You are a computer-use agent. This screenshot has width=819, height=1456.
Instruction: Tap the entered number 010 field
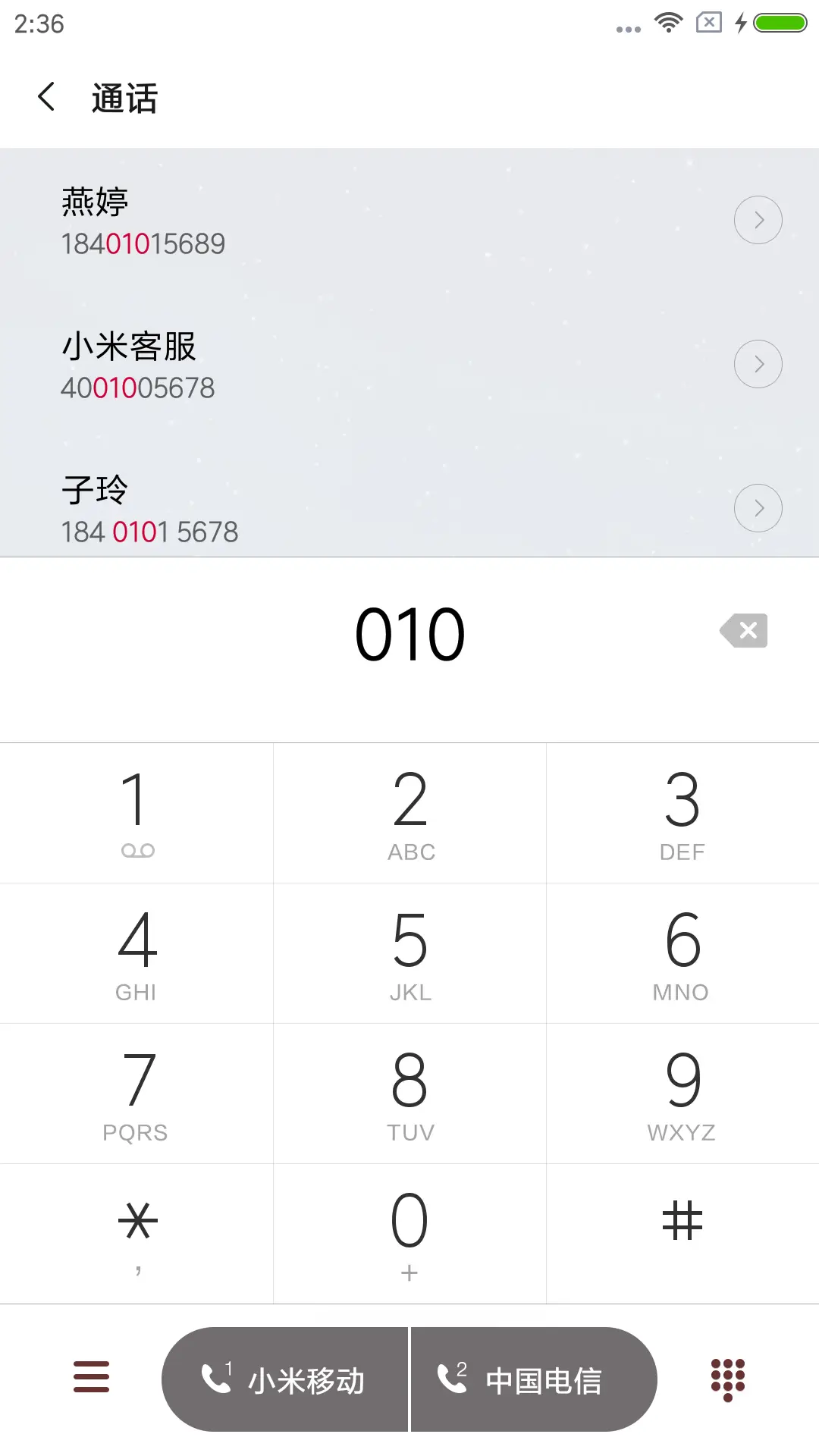click(x=409, y=634)
